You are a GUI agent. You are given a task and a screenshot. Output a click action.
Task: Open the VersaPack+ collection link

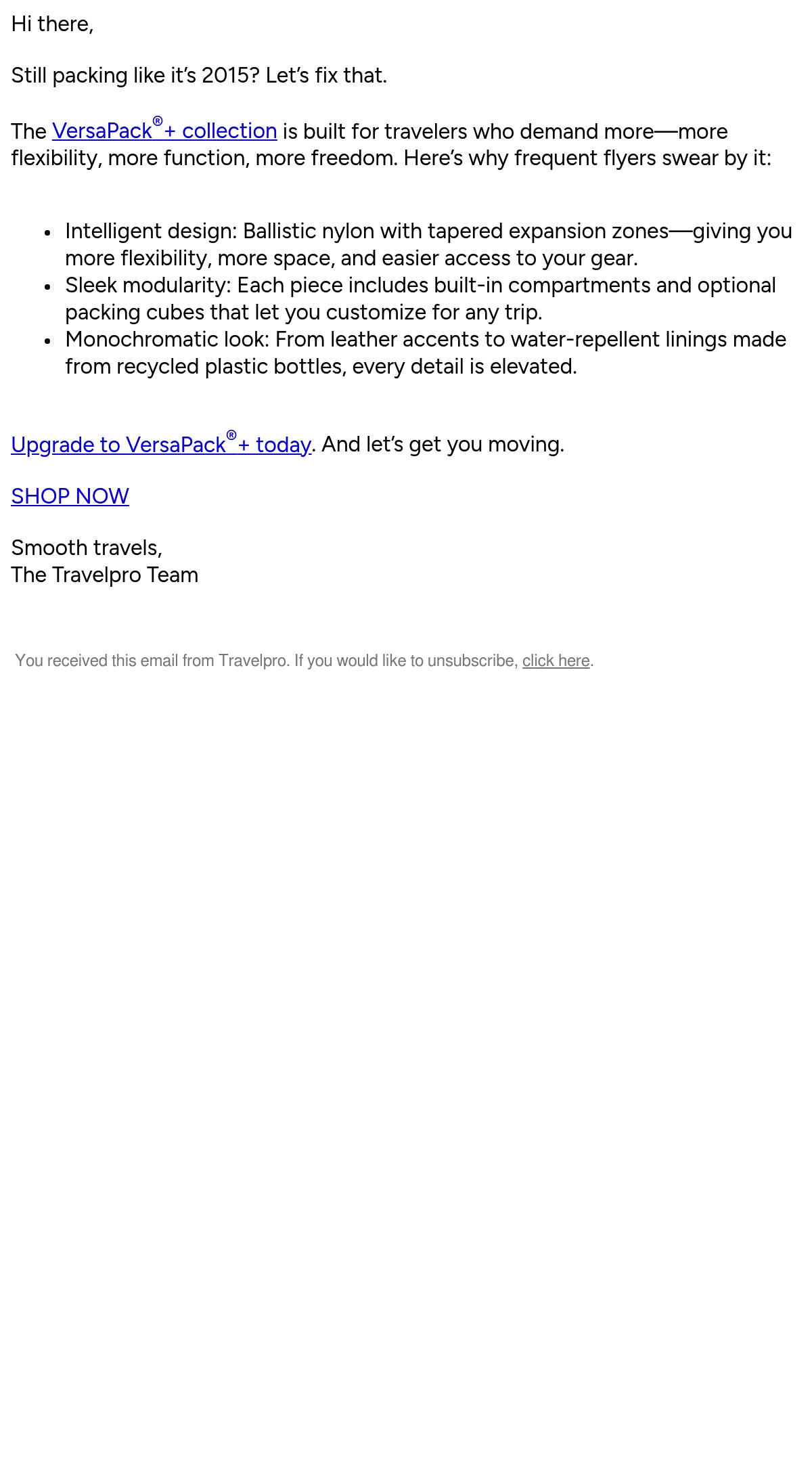coord(164,131)
